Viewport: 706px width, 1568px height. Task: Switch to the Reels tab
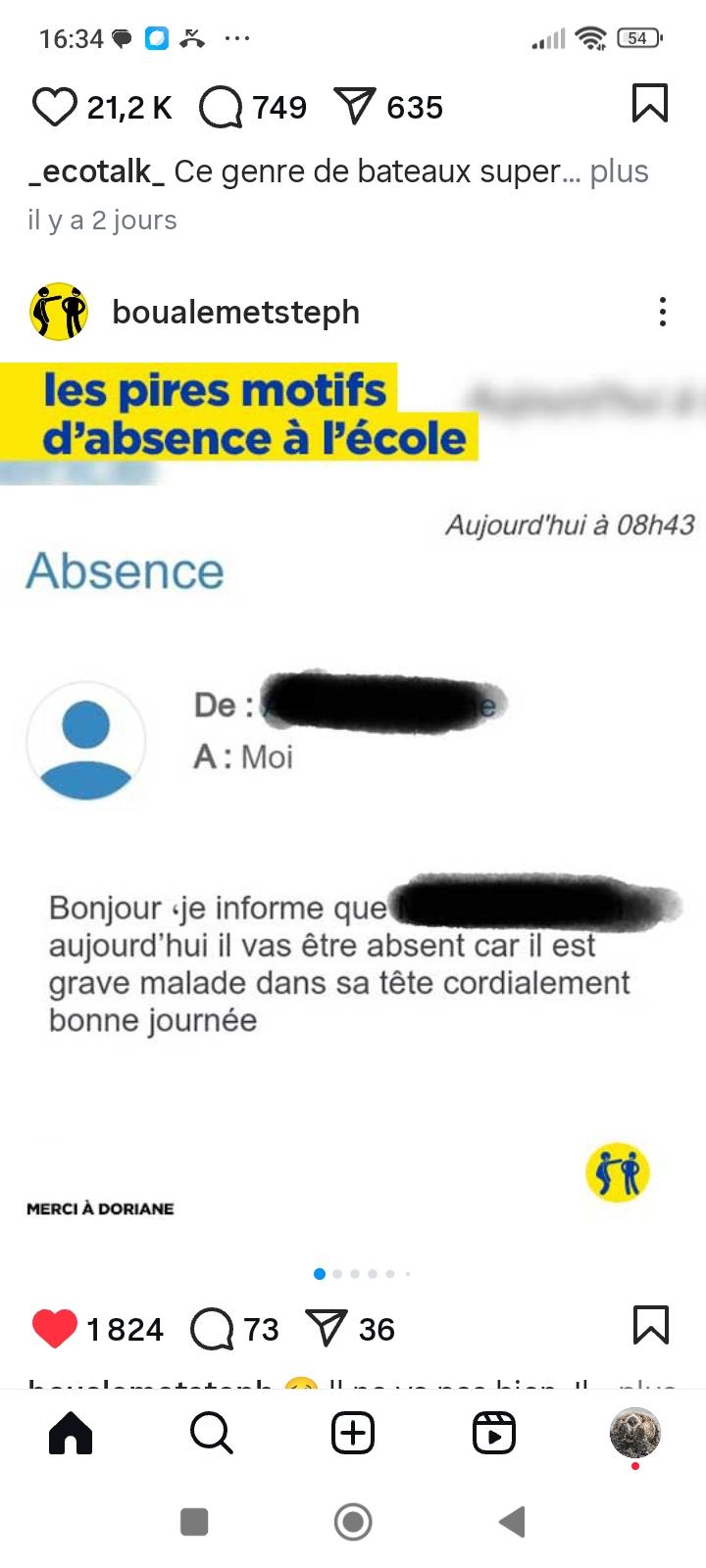point(494,1434)
